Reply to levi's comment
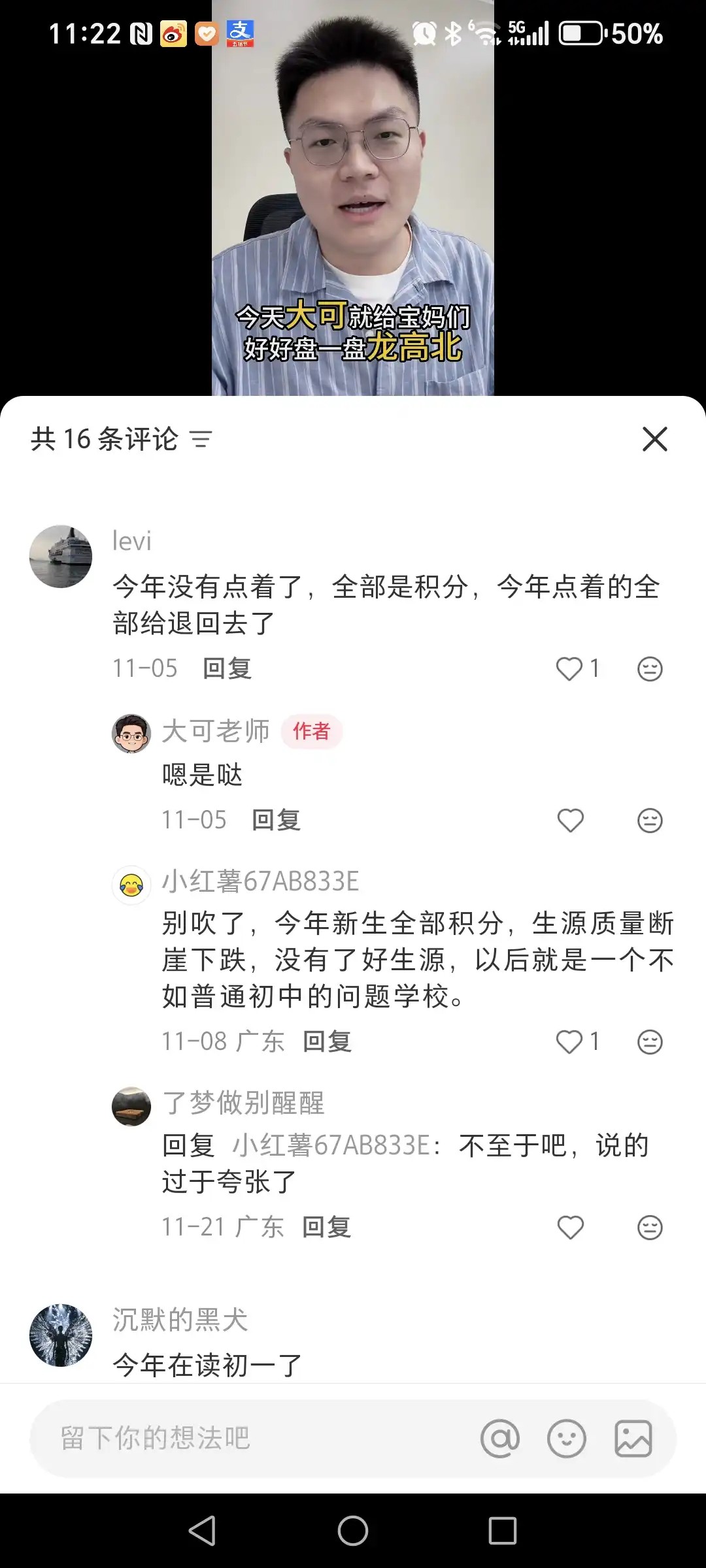Screen dimensions: 706x1568 click(x=227, y=668)
